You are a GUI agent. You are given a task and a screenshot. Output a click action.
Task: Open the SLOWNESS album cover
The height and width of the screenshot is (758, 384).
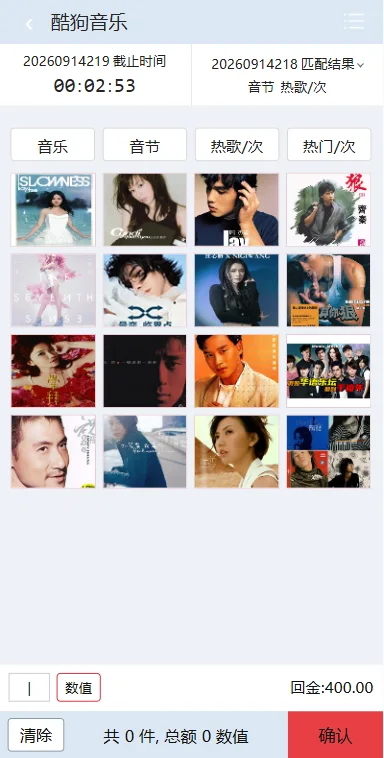53,210
